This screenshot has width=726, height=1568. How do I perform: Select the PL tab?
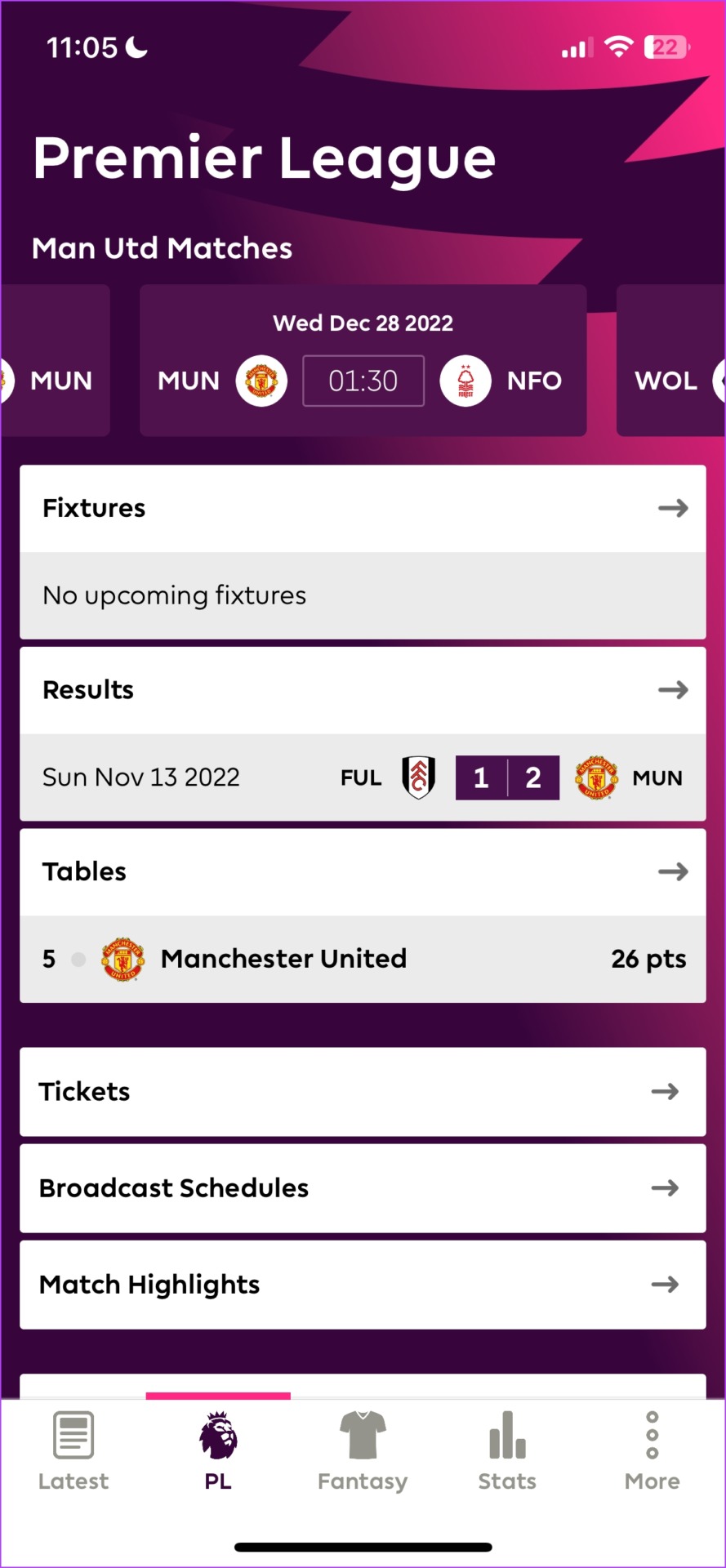pos(218,1452)
